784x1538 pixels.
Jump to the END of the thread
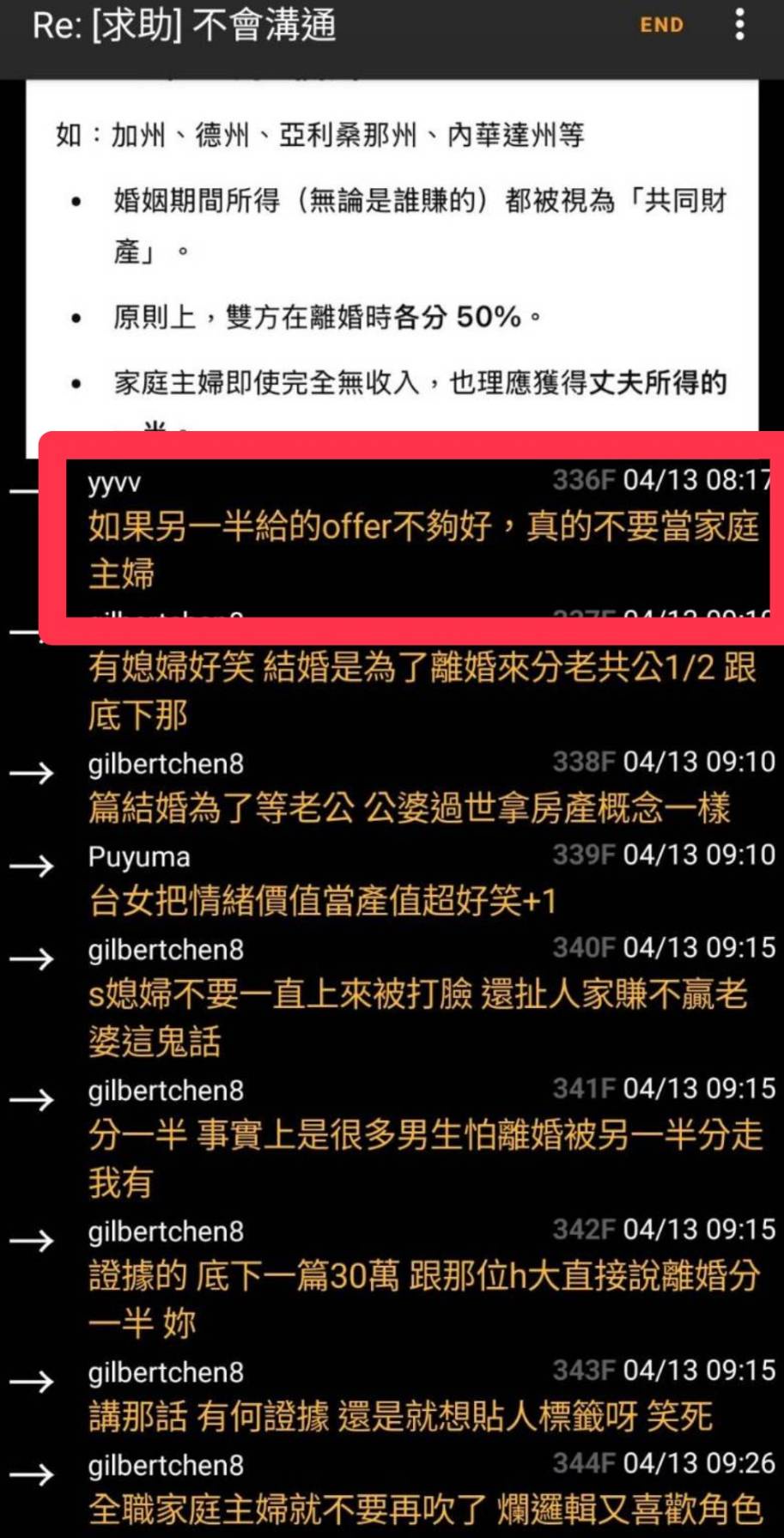point(661,26)
